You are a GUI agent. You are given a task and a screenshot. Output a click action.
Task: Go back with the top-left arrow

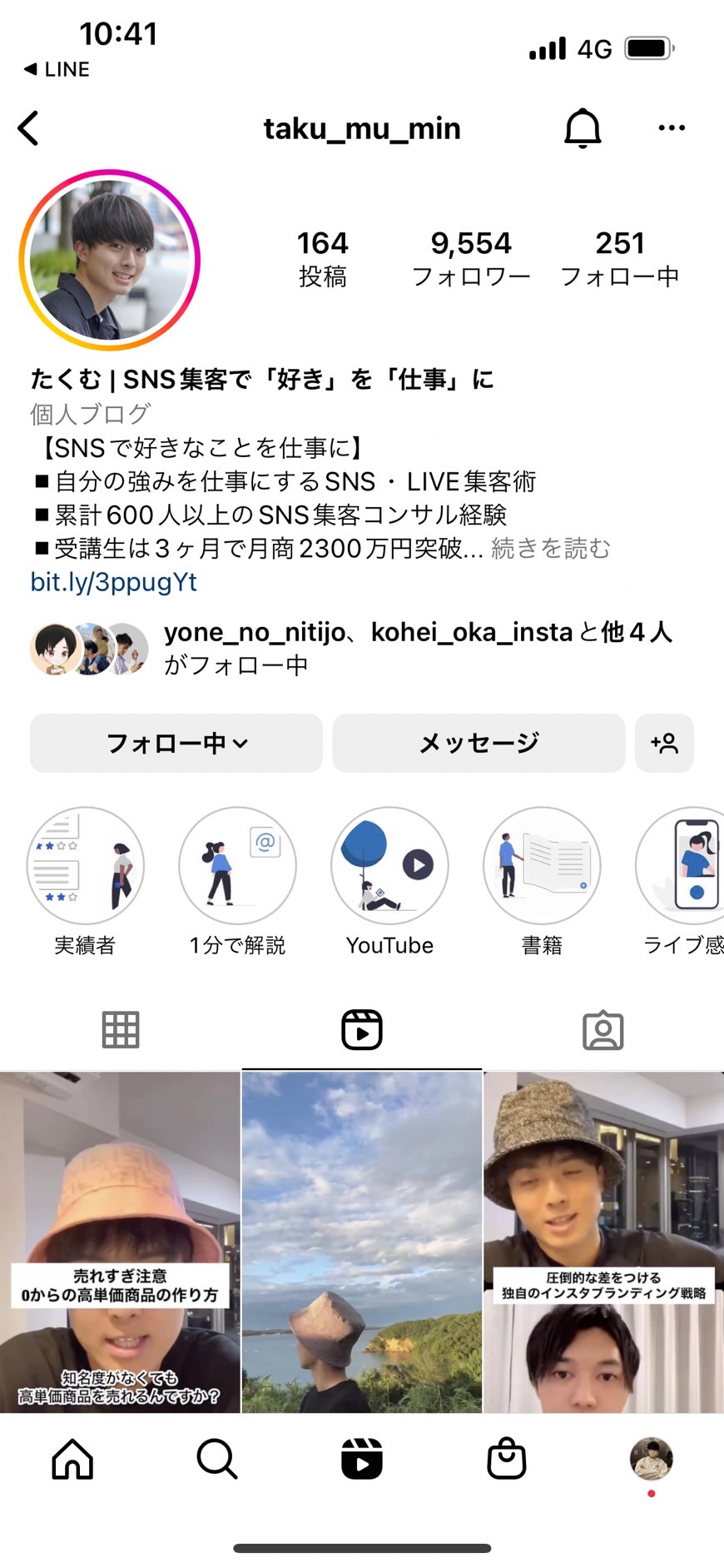(28, 128)
